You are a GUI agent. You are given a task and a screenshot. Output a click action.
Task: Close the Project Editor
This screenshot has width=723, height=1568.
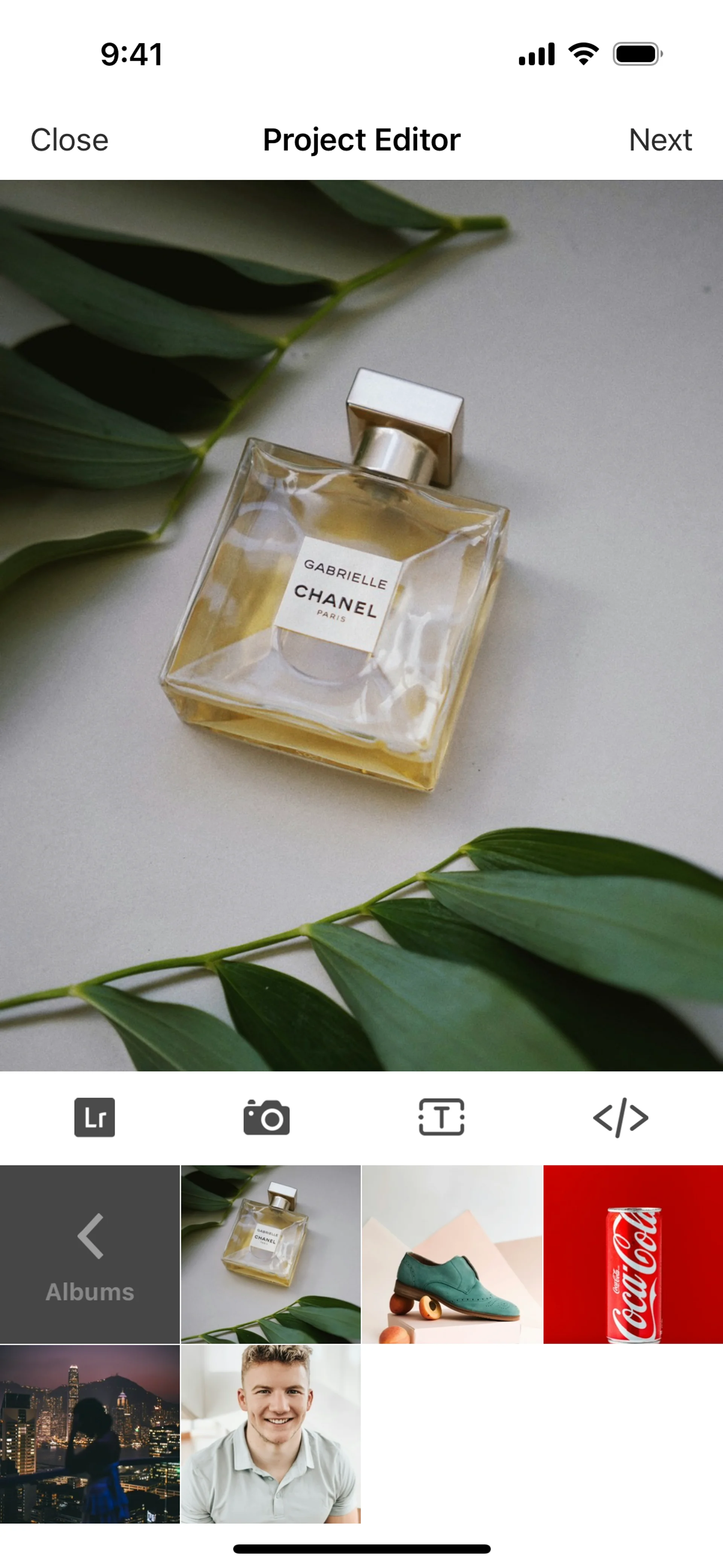point(69,140)
